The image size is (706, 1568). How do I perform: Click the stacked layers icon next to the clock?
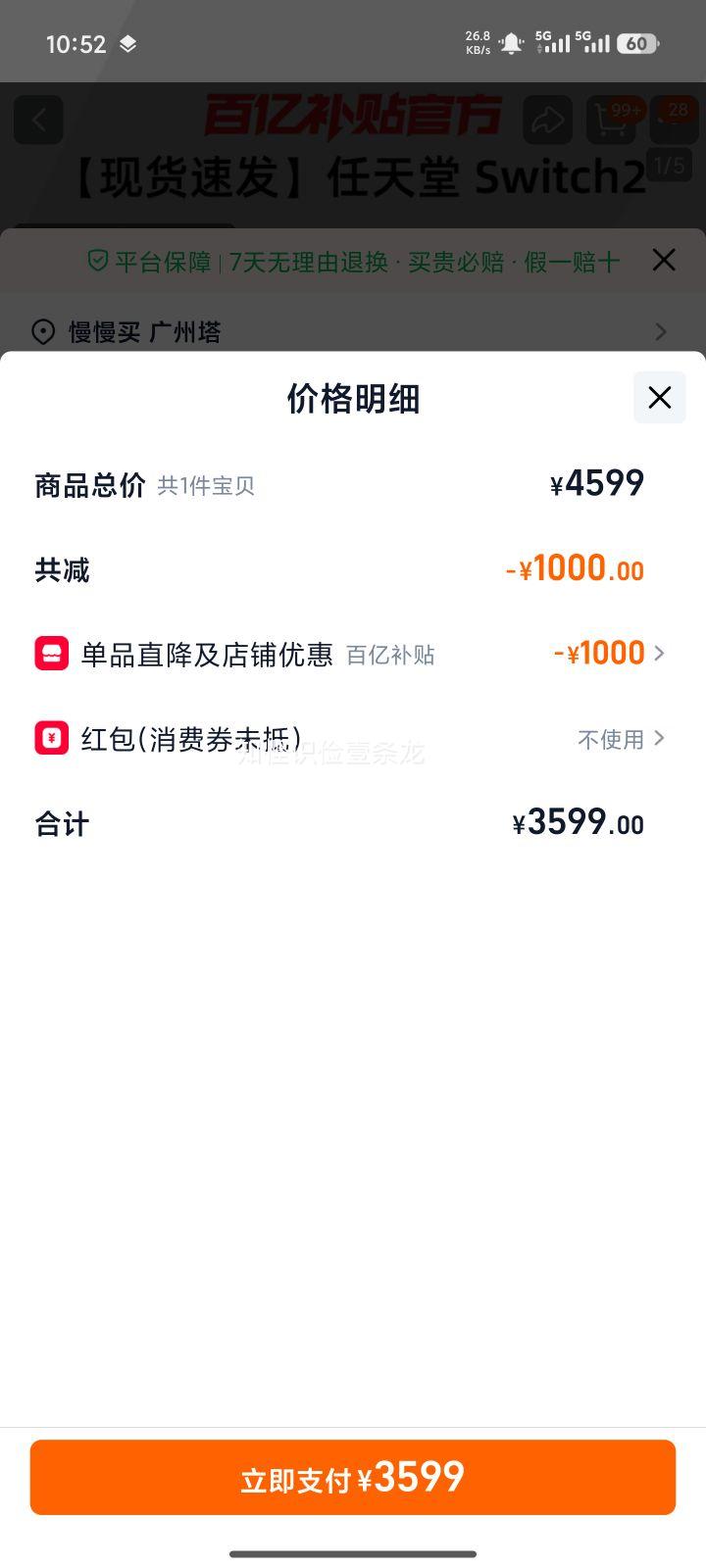click(126, 43)
